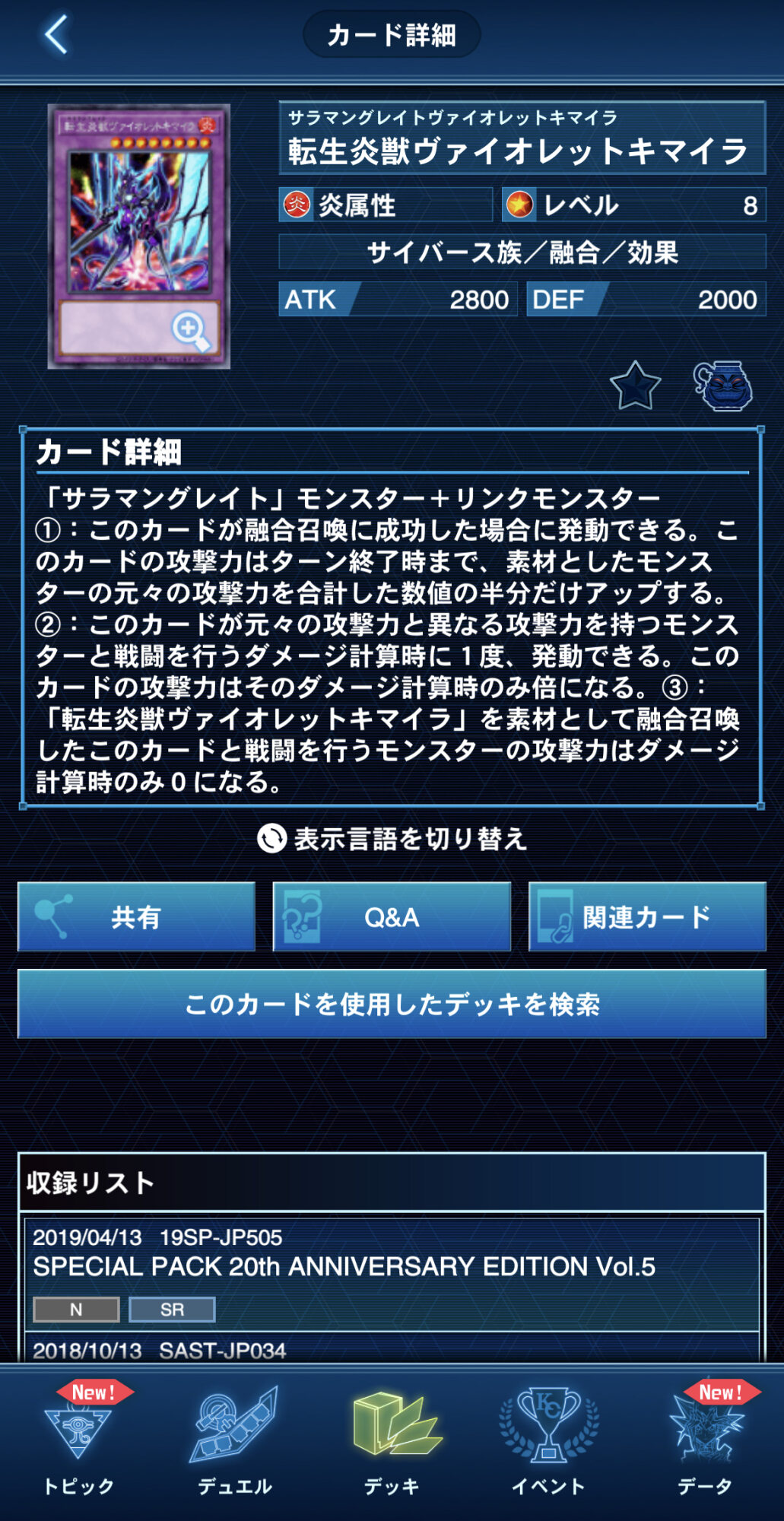This screenshot has width=784, height=1521.
Task: Tap the pot icon beside the star
Action: pyautogui.click(x=722, y=386)
